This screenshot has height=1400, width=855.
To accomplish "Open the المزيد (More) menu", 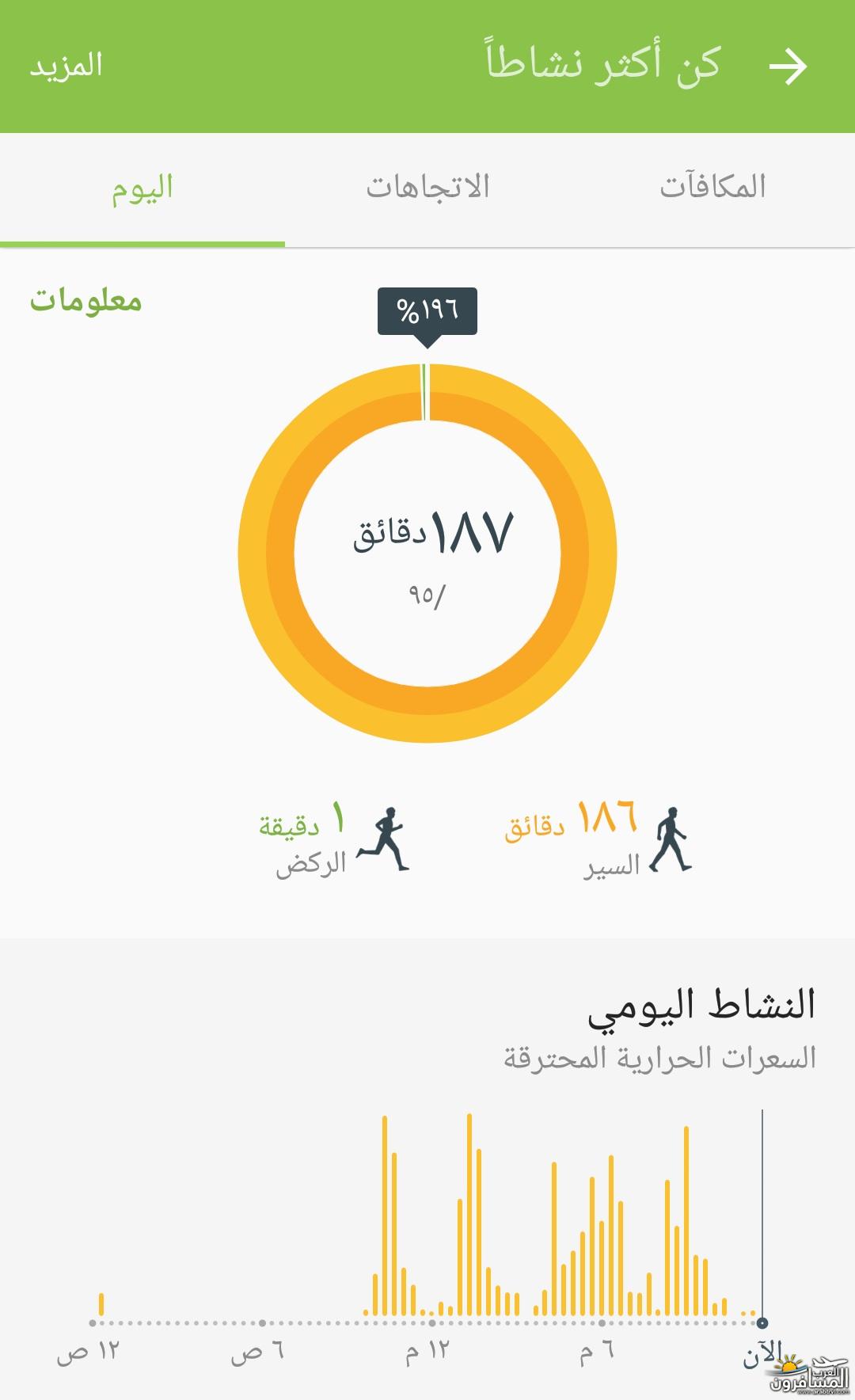I will pyautogui.click(x=66, y=66).
